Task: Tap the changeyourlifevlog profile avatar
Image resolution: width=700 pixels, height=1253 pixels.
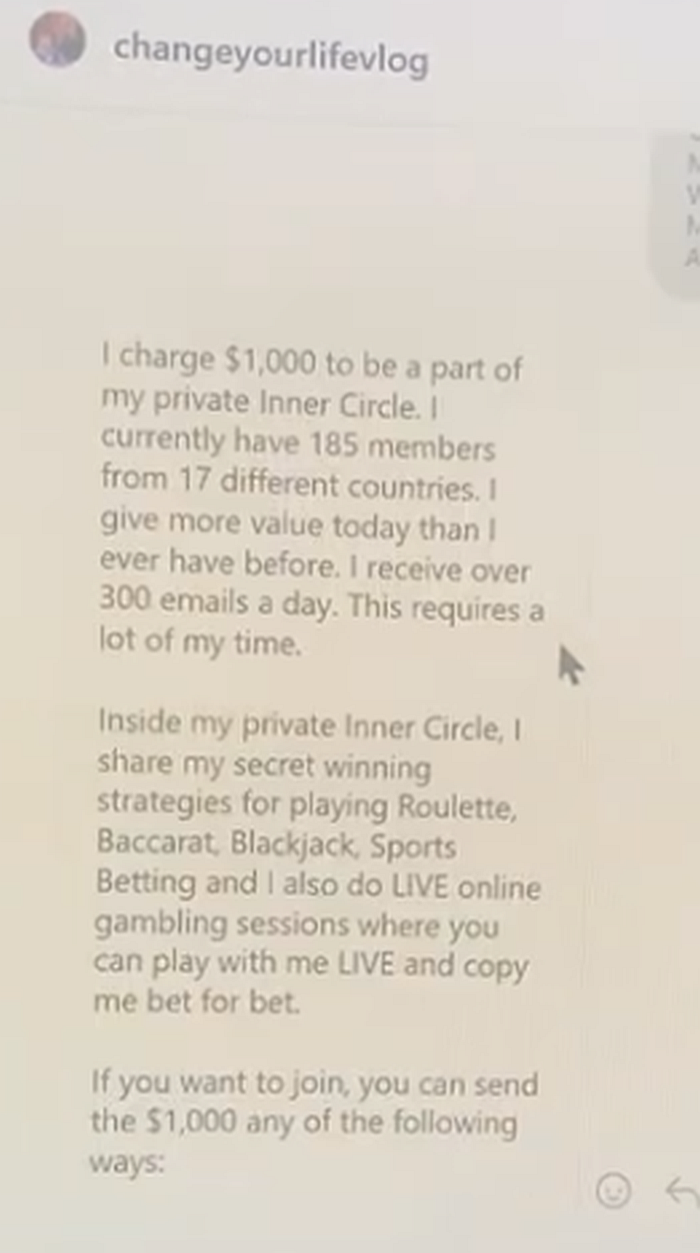Action: tap(57, 41)
